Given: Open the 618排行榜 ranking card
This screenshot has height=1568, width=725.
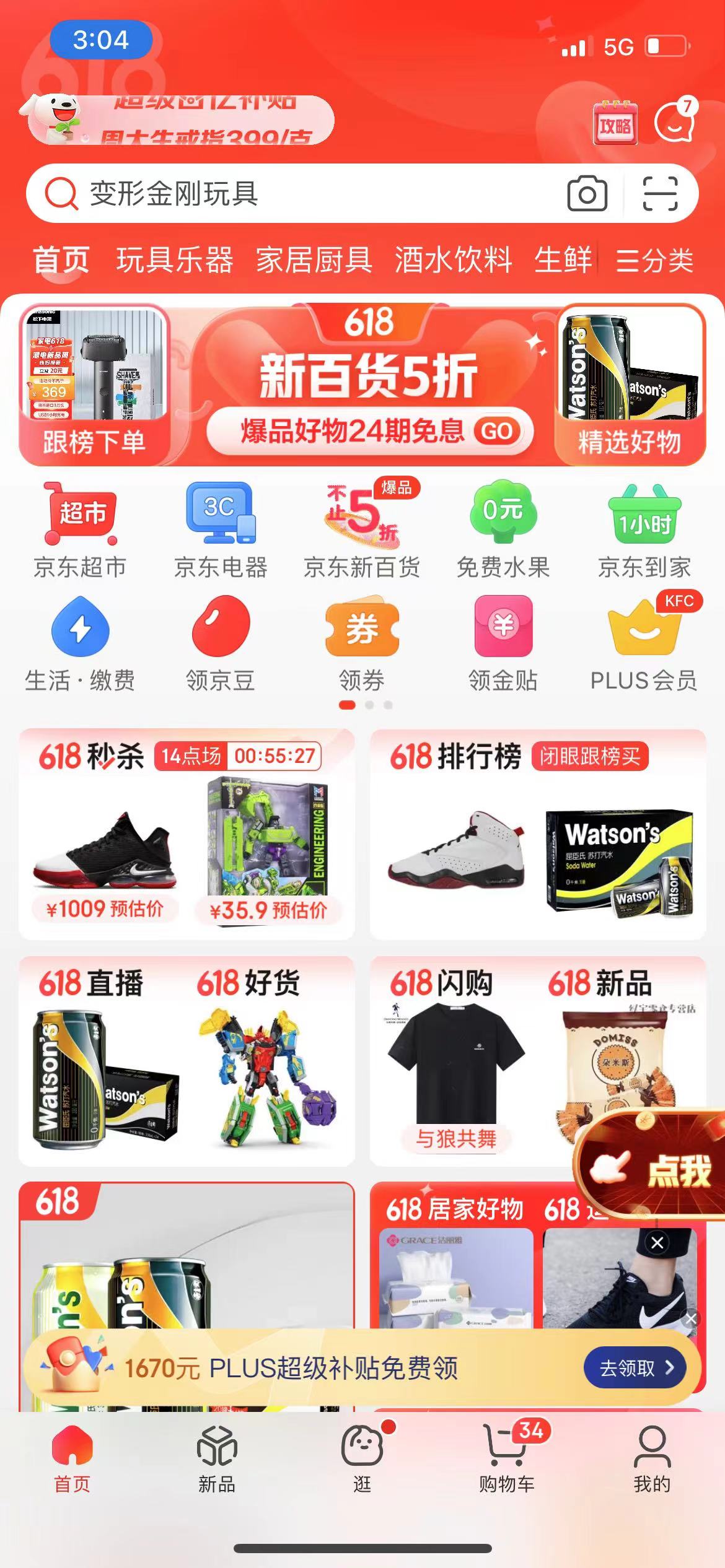Looking at the screenshot, I should point(538,834).
